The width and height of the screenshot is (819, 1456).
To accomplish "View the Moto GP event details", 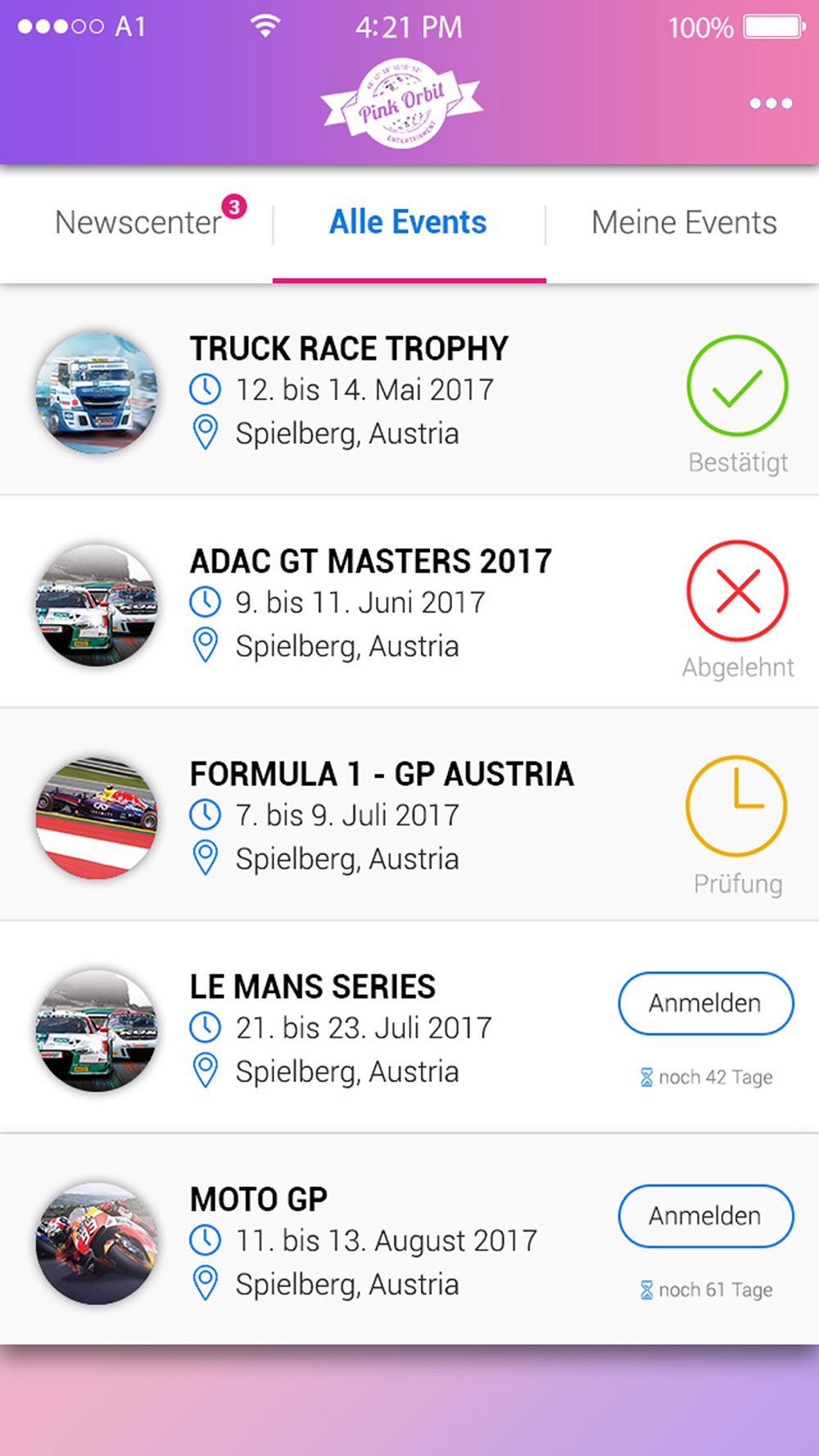I will pos(259,1201).
